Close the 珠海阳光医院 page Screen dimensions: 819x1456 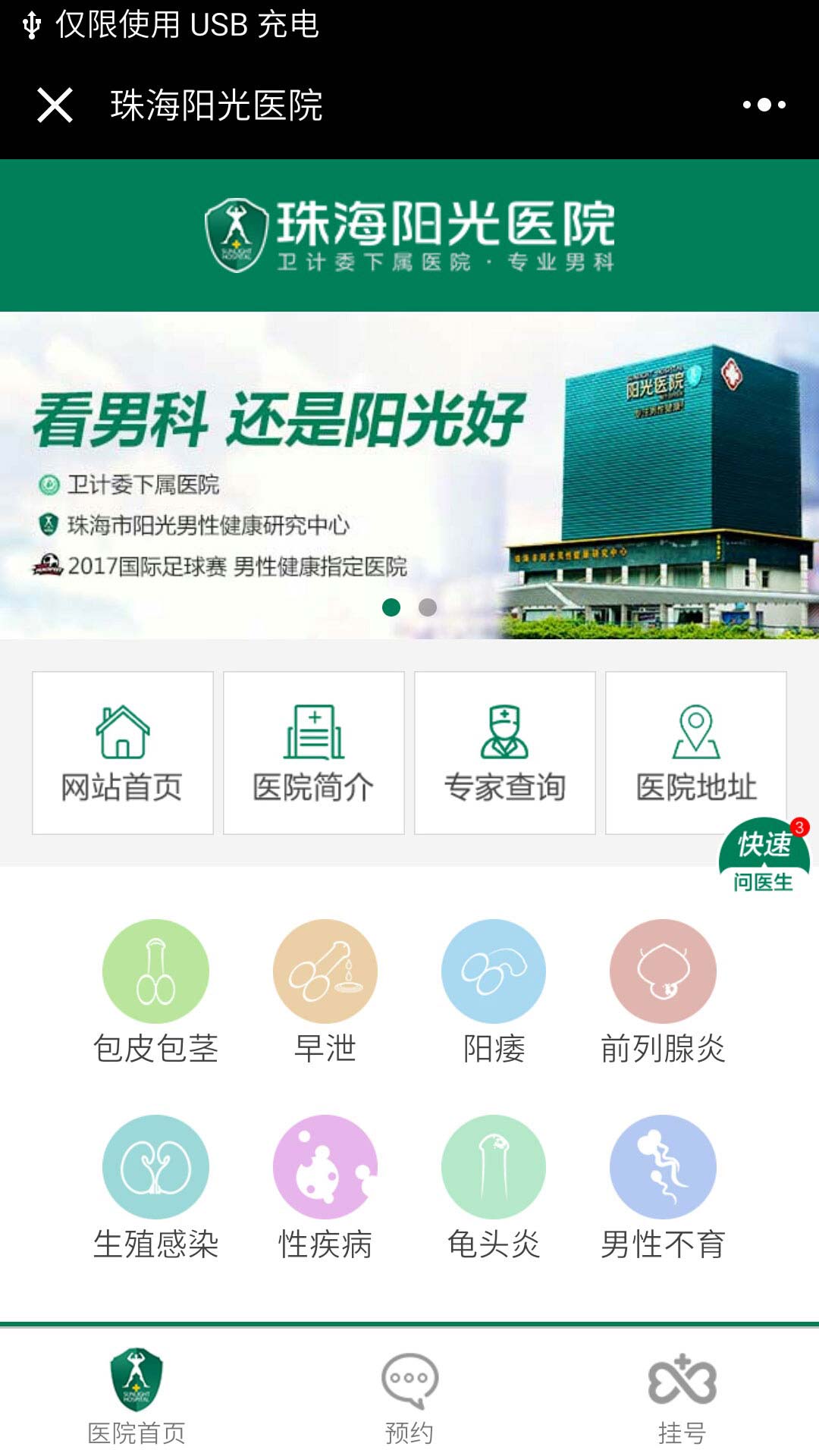[55, 105]
